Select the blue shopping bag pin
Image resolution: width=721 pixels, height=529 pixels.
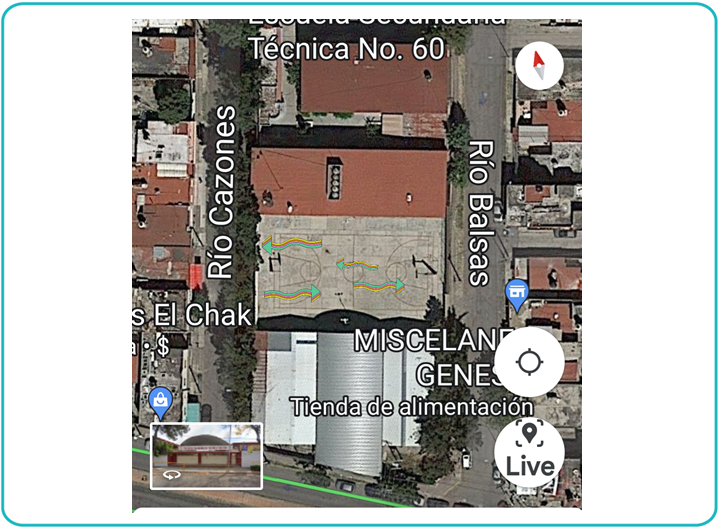(x=160, y=403)
